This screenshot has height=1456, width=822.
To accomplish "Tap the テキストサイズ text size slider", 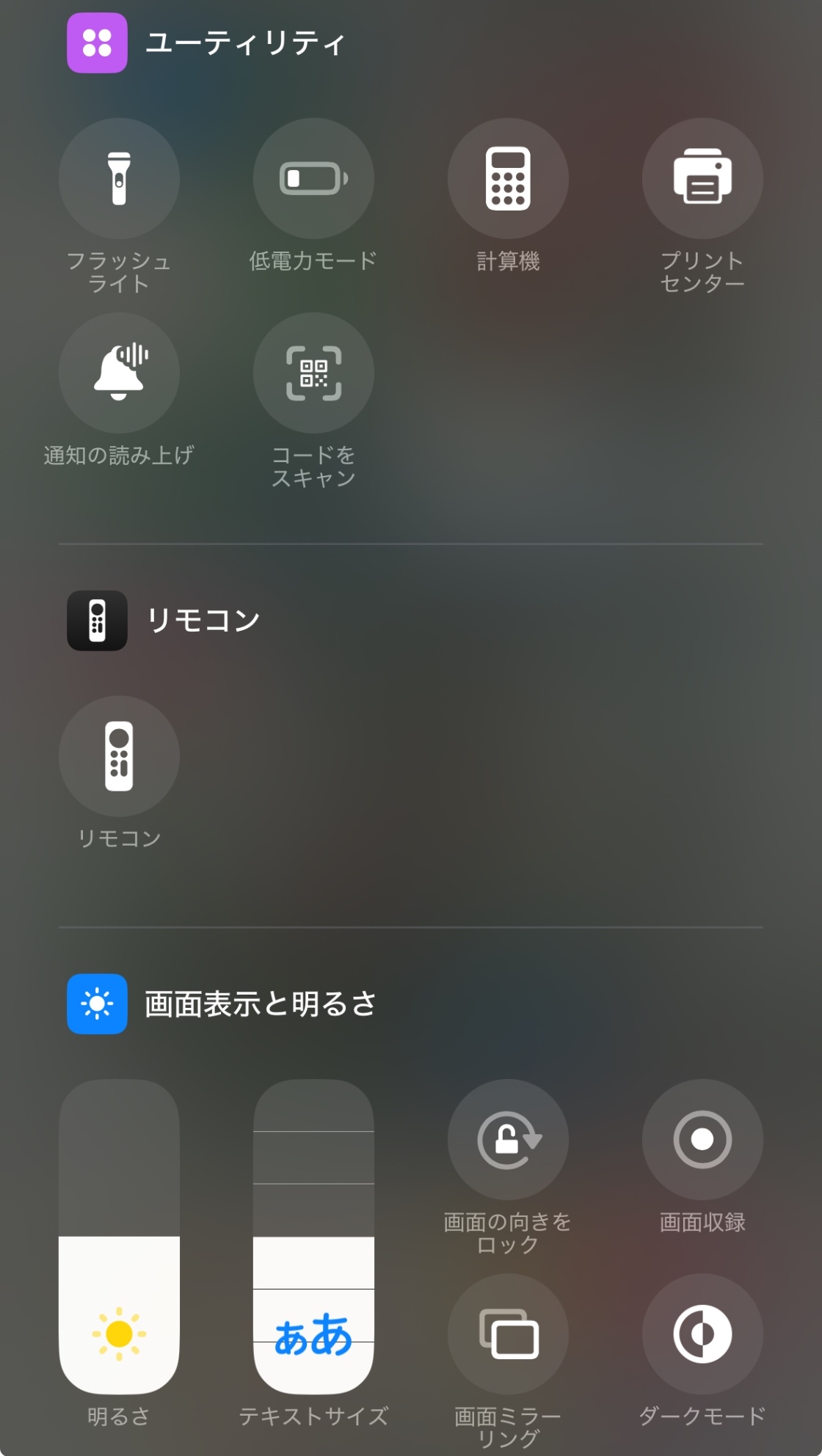I will [x=313, y=1236].
